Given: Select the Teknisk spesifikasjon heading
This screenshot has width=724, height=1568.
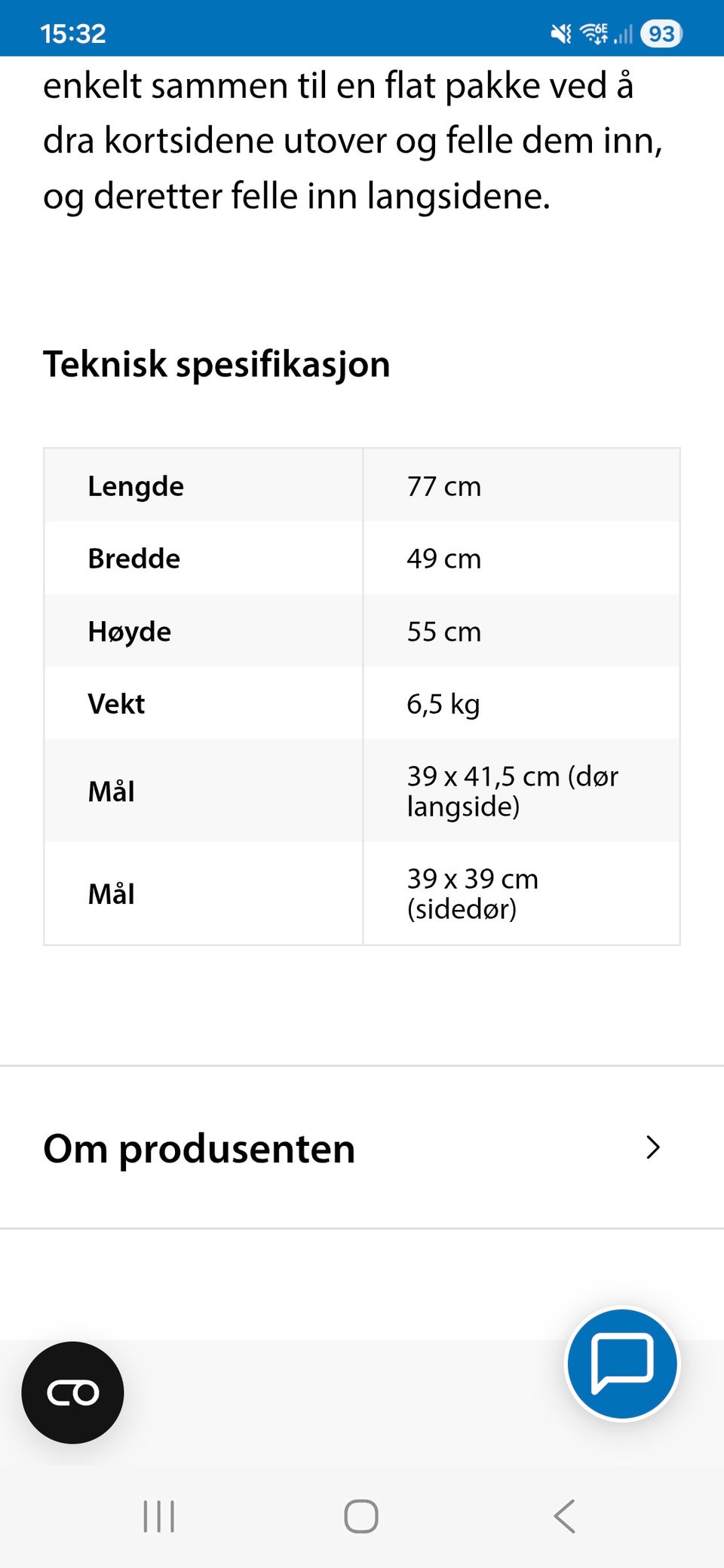Looking at the screenshot, I should point(216,364).
